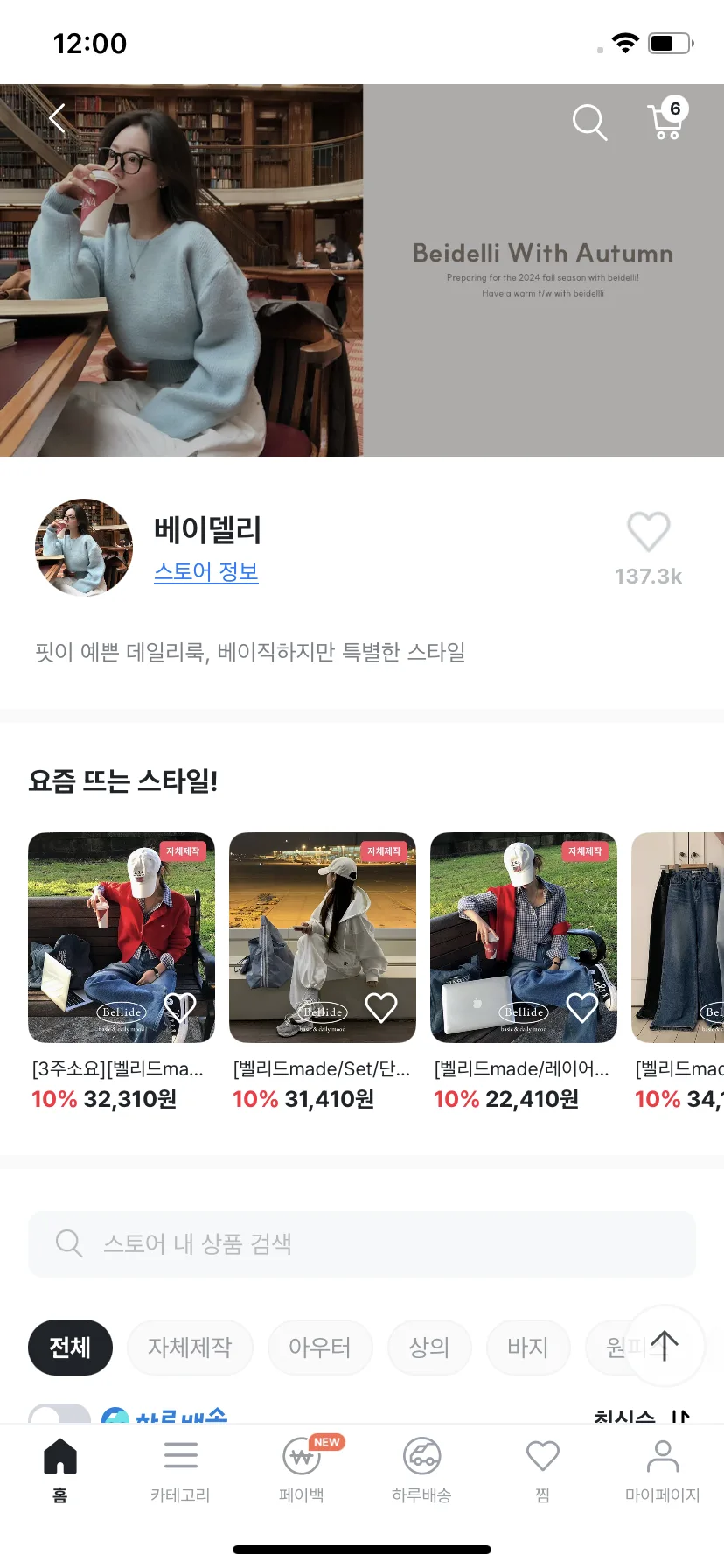Screen dimensions: 724x1568
Task: Go to the 마이페이지 tab
Action: point(662,1470)
